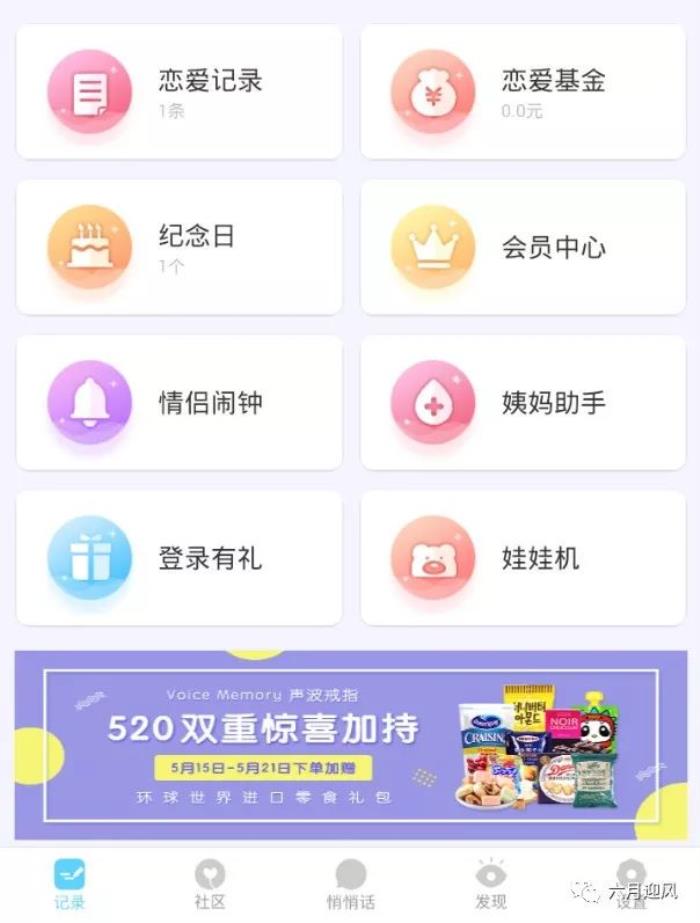This screenshot has height=923, width=700.
Task: Switch to the 社区 tab
Action: click(x=210, y=884)
